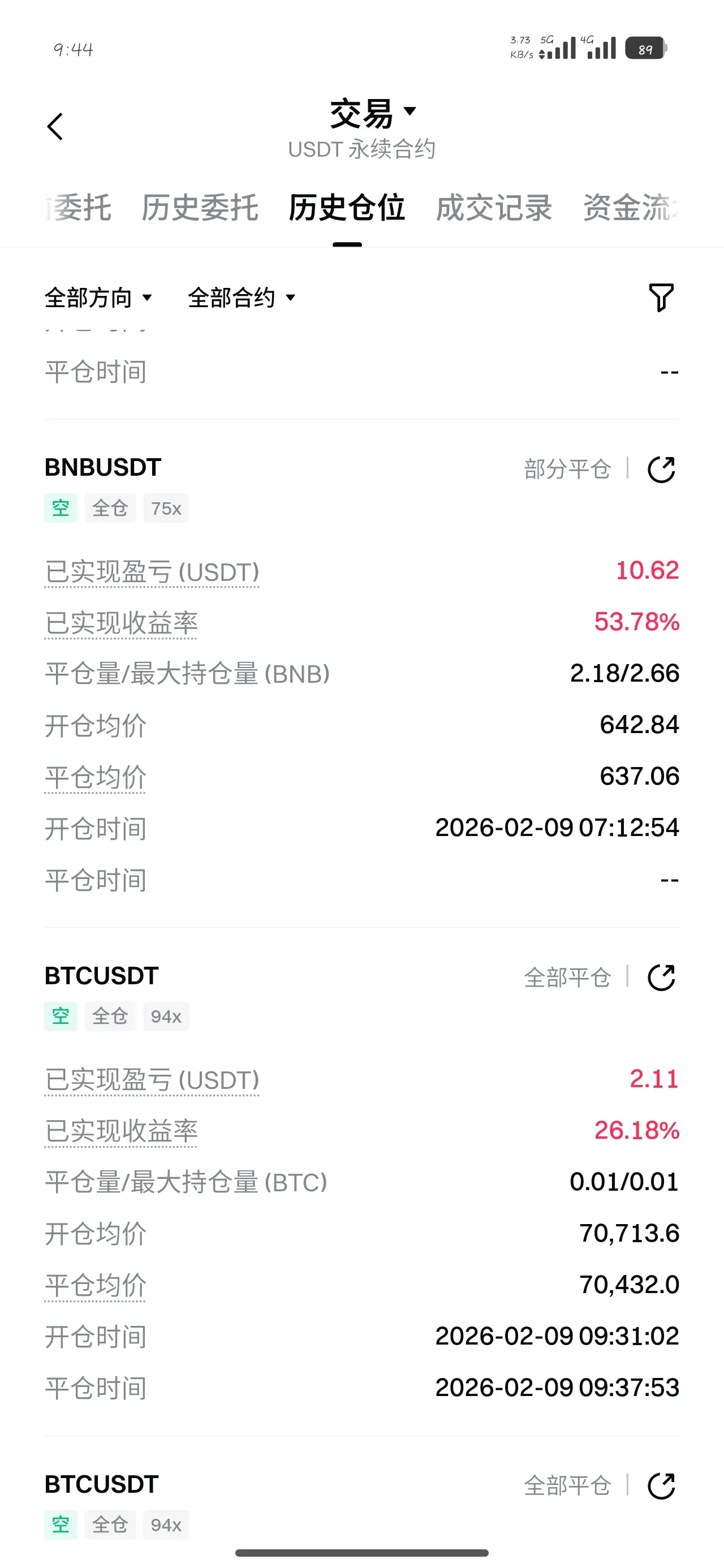
Task: Share the BTCUSDT position with 2.11 profit
Action: (x=661, y=977)
